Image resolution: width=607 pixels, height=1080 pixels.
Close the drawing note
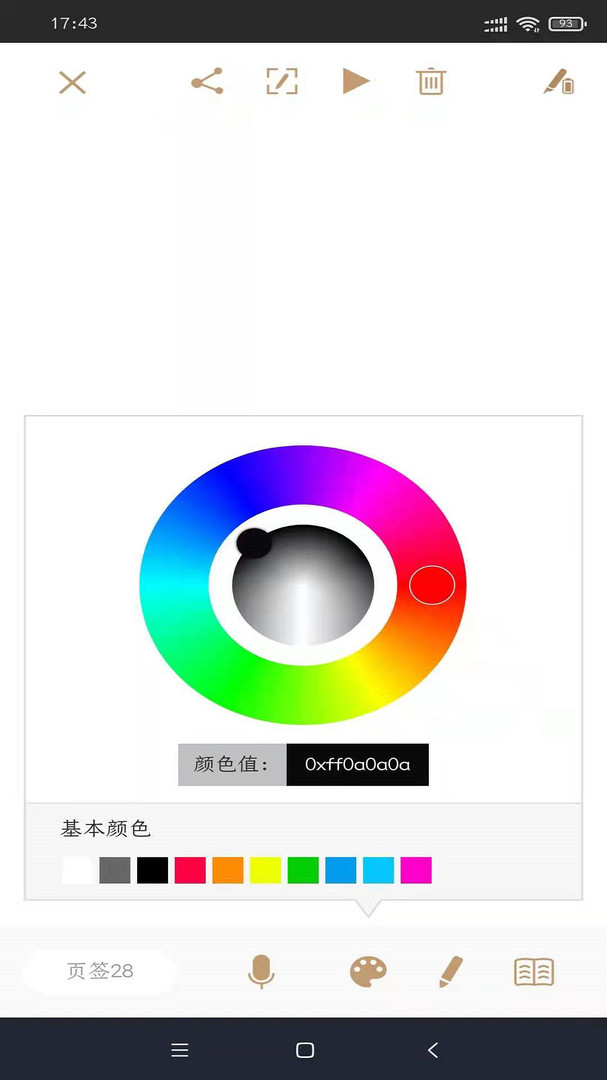click(72, 82)
